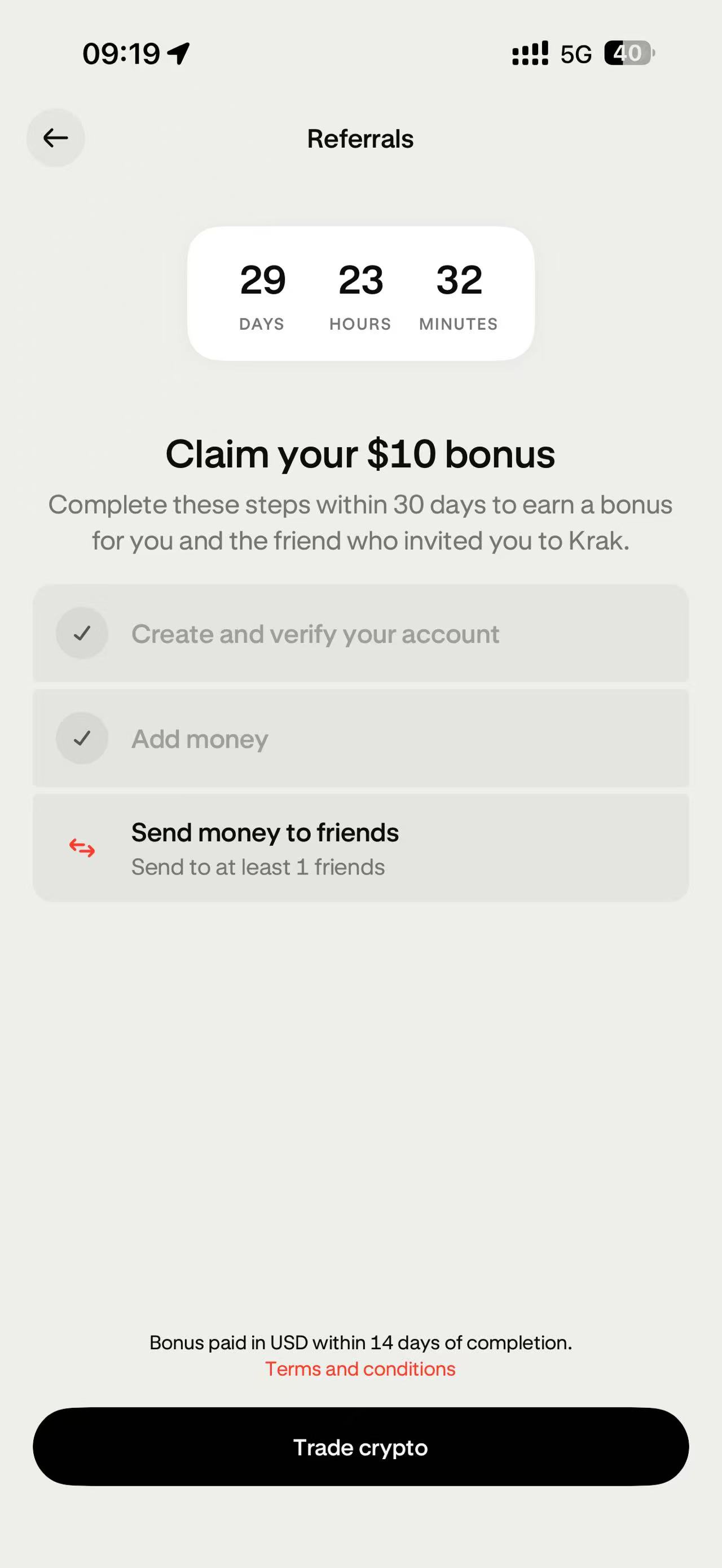The image size is (722, 1568).
Task: Open the Terms and conditions link
Action: click(360, 1369)
